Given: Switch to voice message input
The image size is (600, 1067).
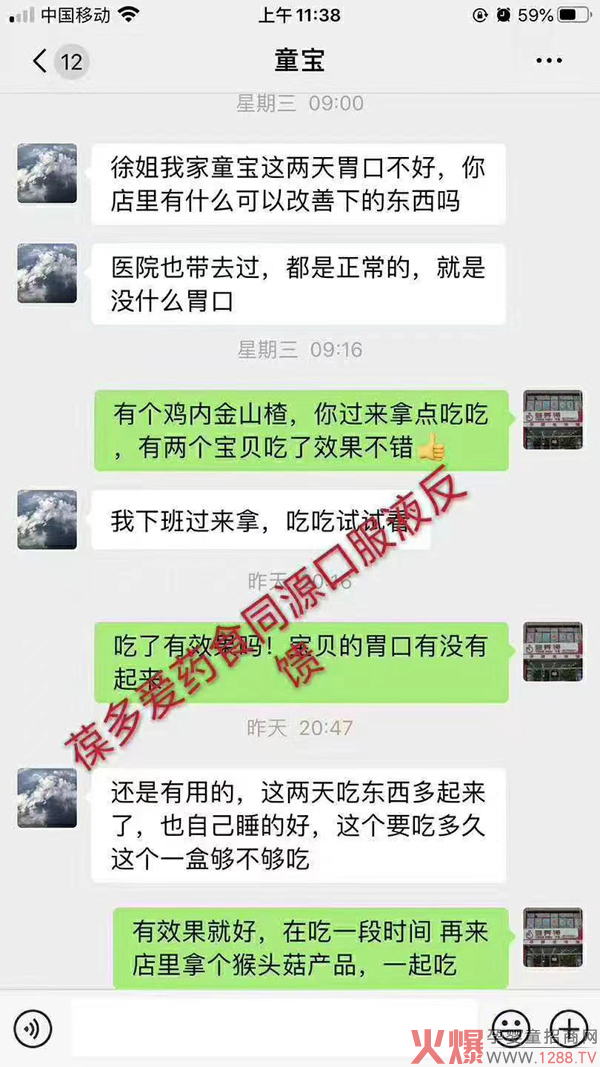Looking at the screenshot, I should click(x=33, y=1028).
